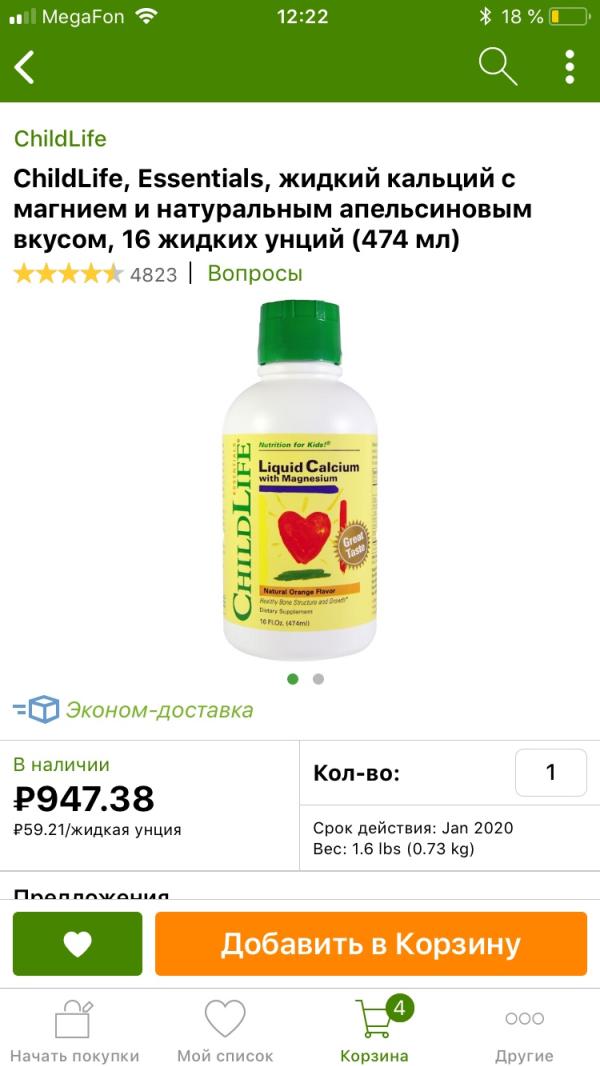
Task: Go back using the header arrow
Action: [x=25, y=67]
